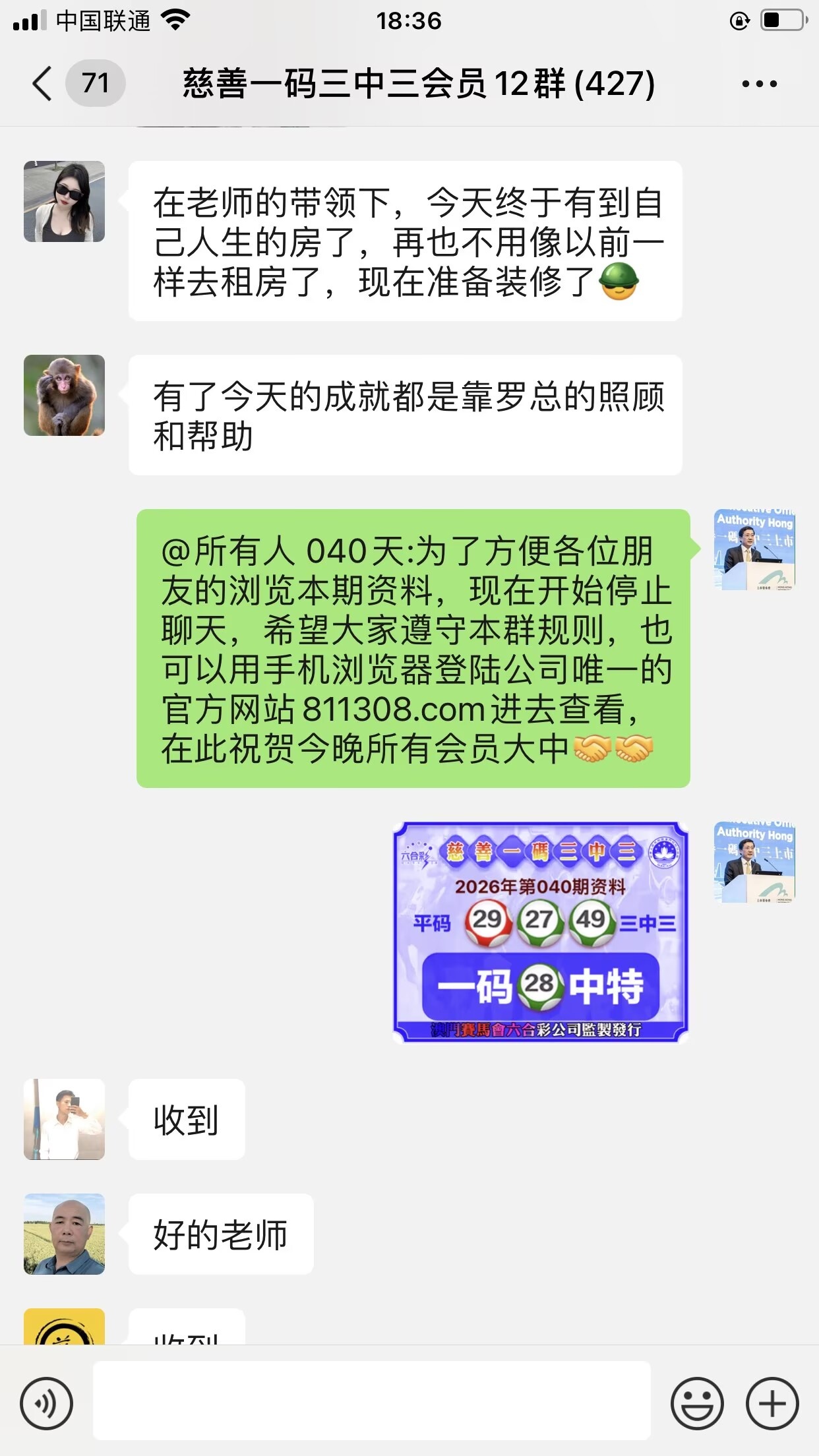Viewport: 819px width, 1456px height.
Task: View the avatar of the sunglasses woman
Action: pos(64,202)
